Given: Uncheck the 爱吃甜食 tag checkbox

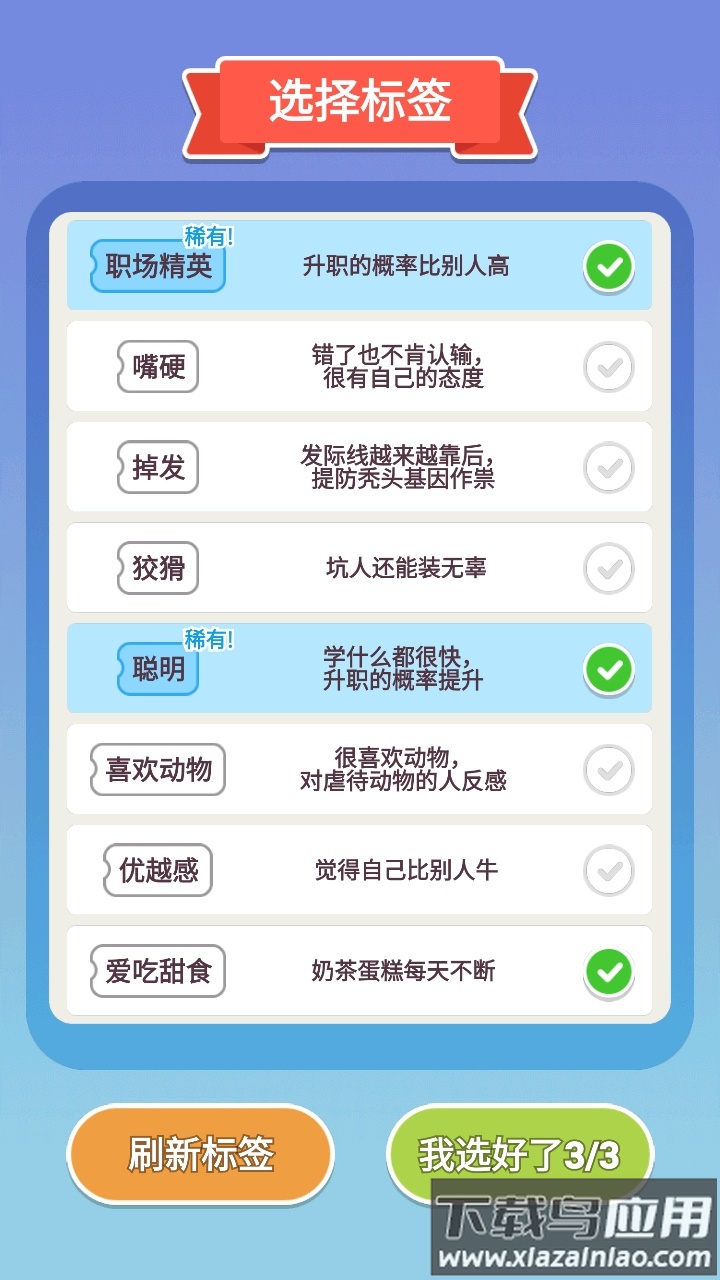Looking at the screenshot, I should (x=609, y=971).
